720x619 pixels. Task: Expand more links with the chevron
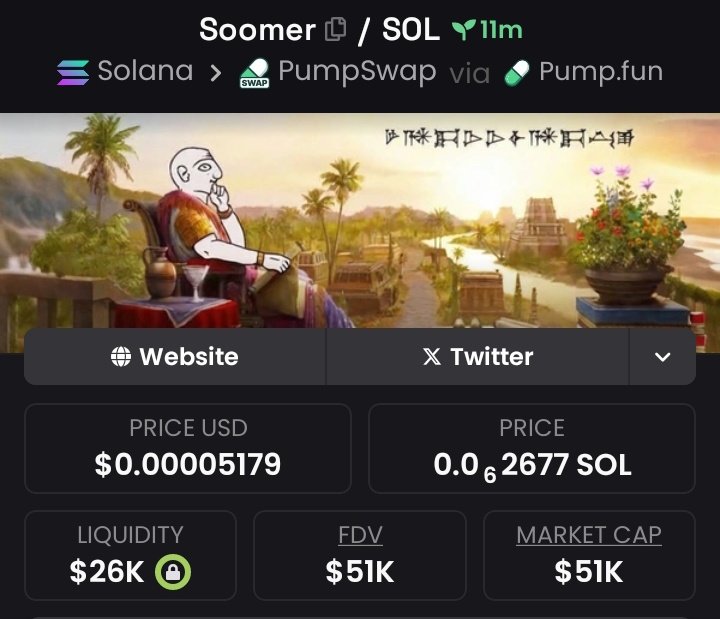pos(662,357)
